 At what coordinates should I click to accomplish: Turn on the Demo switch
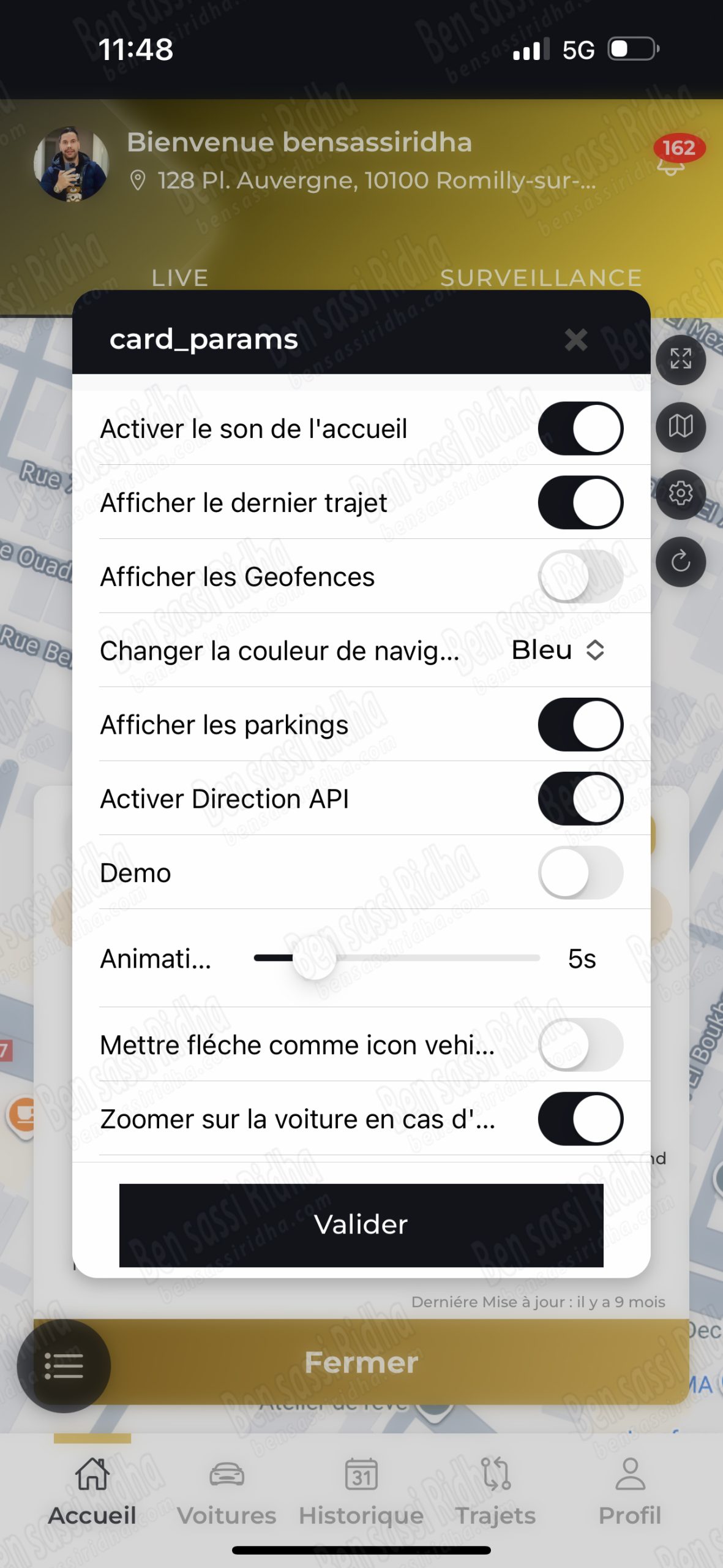coord(580,873)
